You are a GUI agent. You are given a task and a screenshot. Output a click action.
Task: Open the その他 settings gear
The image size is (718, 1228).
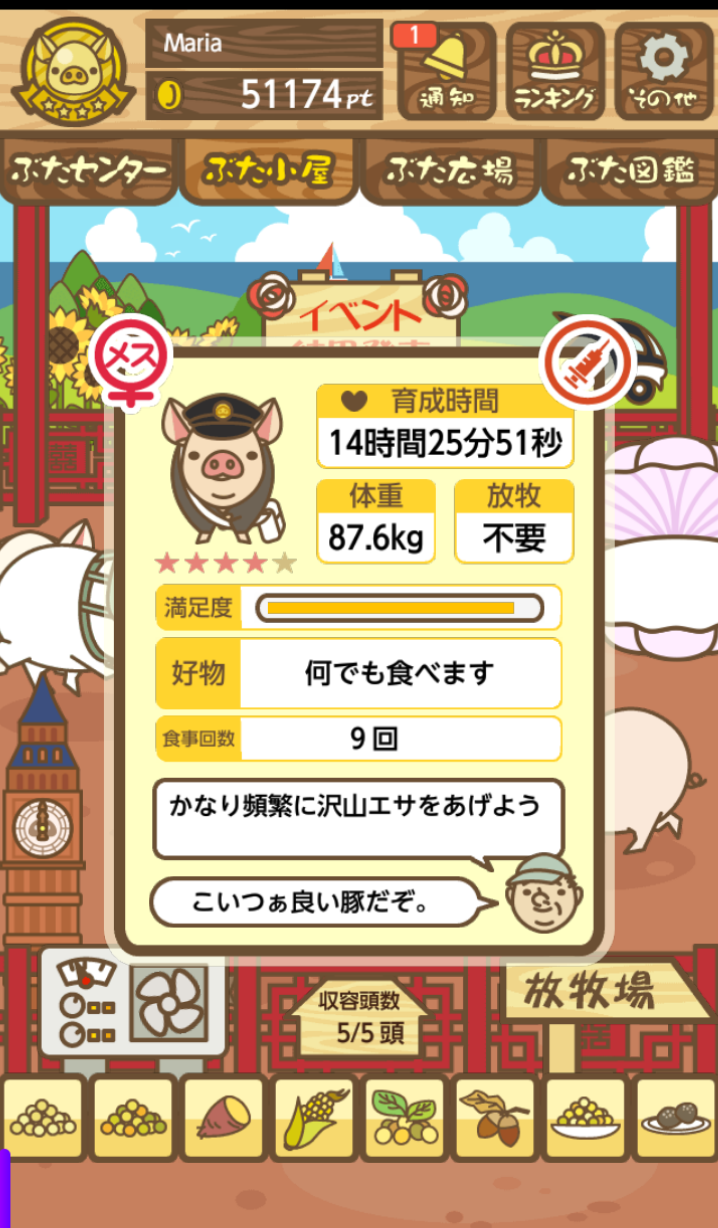tap(663, 71)
